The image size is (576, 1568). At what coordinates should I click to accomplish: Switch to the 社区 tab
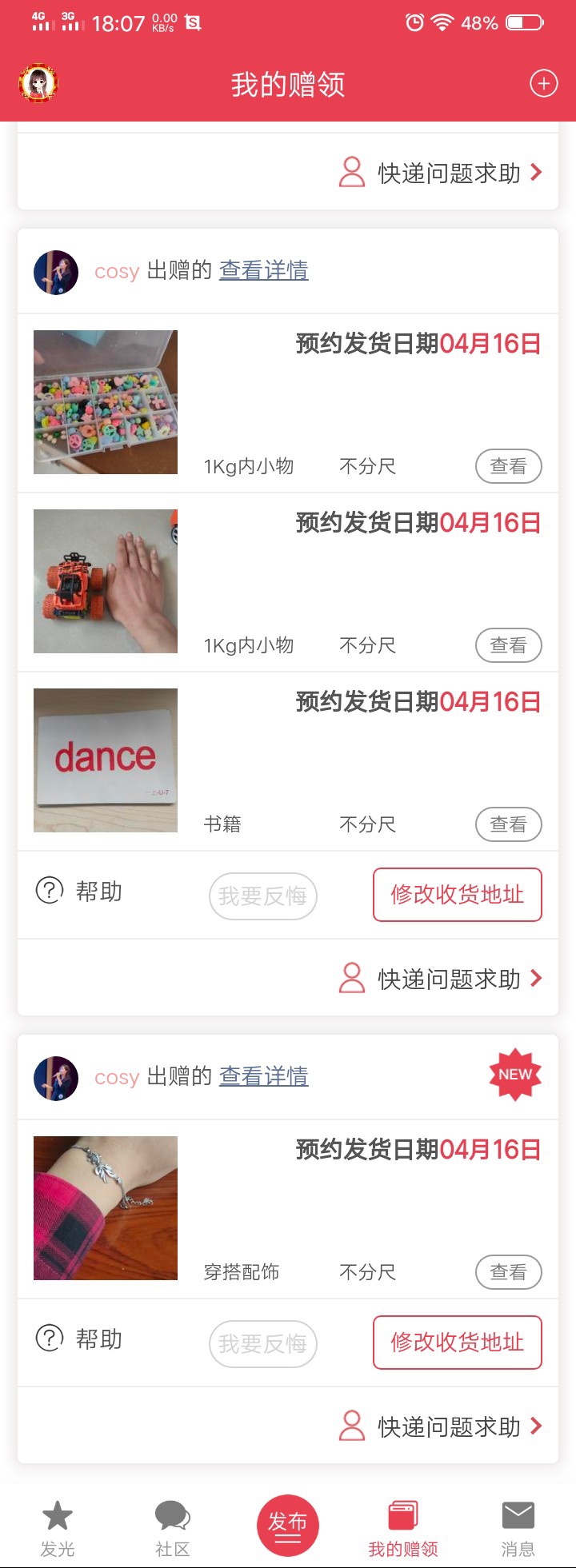click(172, 1527)
